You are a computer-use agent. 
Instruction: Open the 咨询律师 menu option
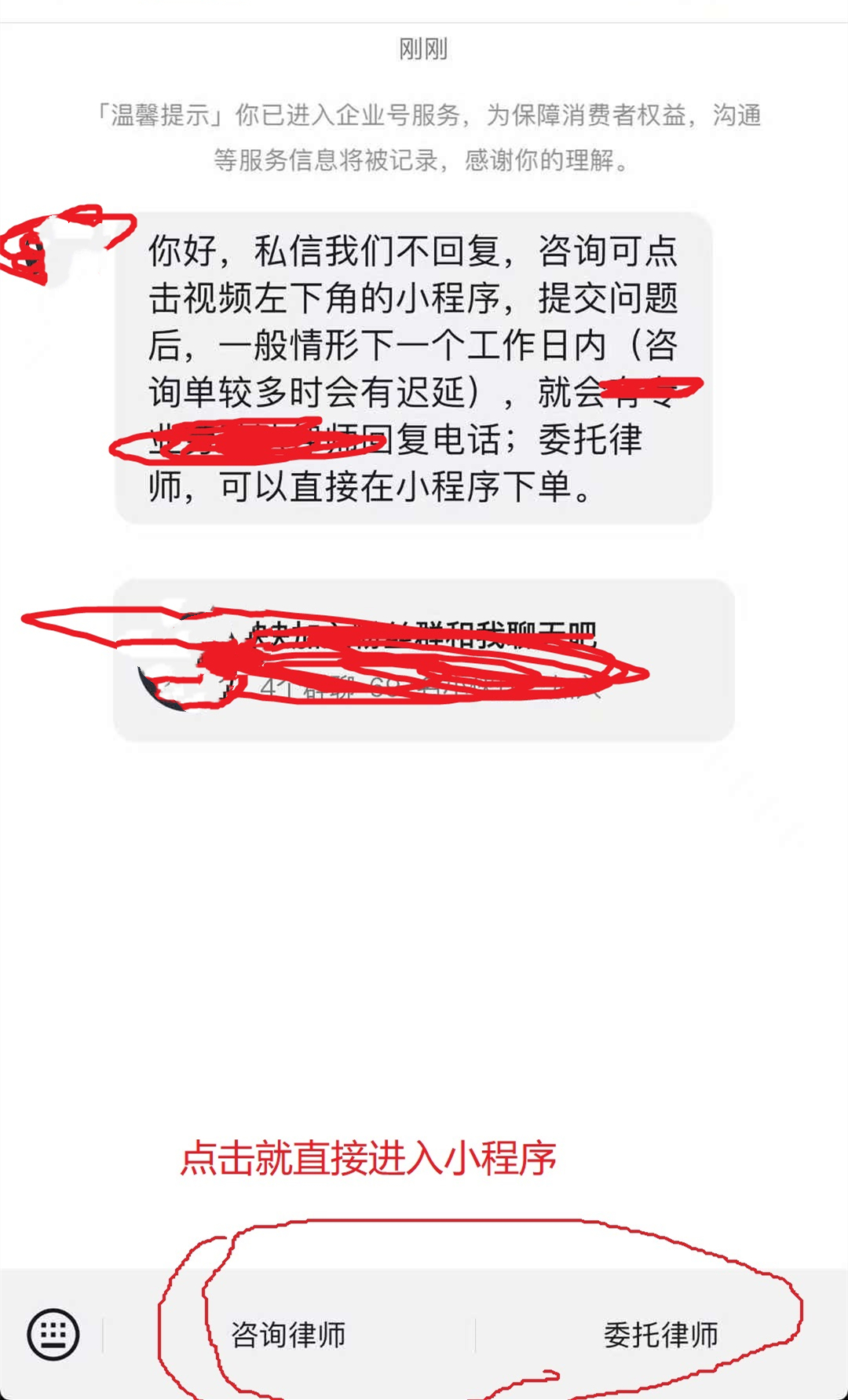[x=288, y=1335]
